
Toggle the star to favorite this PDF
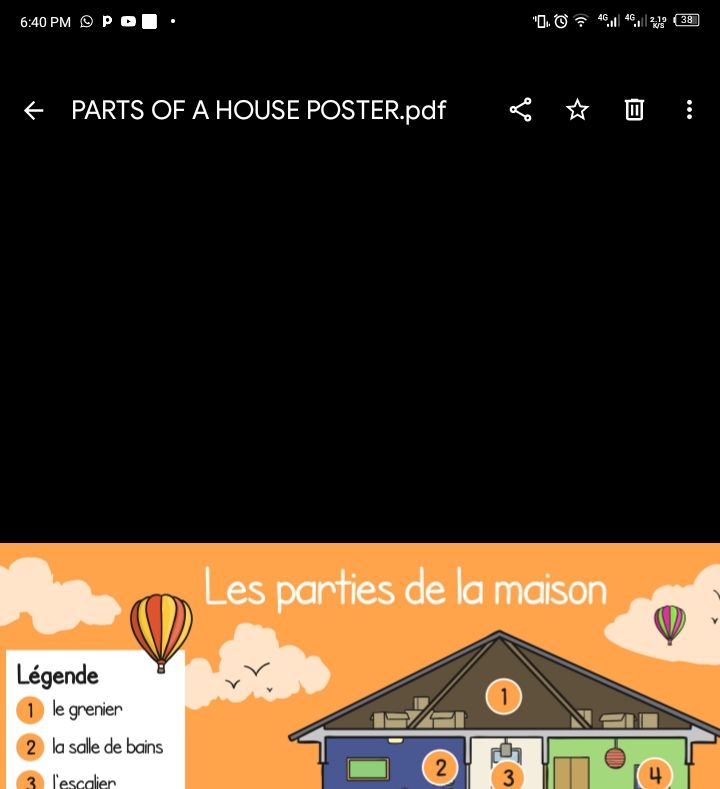tap(577, 110)
